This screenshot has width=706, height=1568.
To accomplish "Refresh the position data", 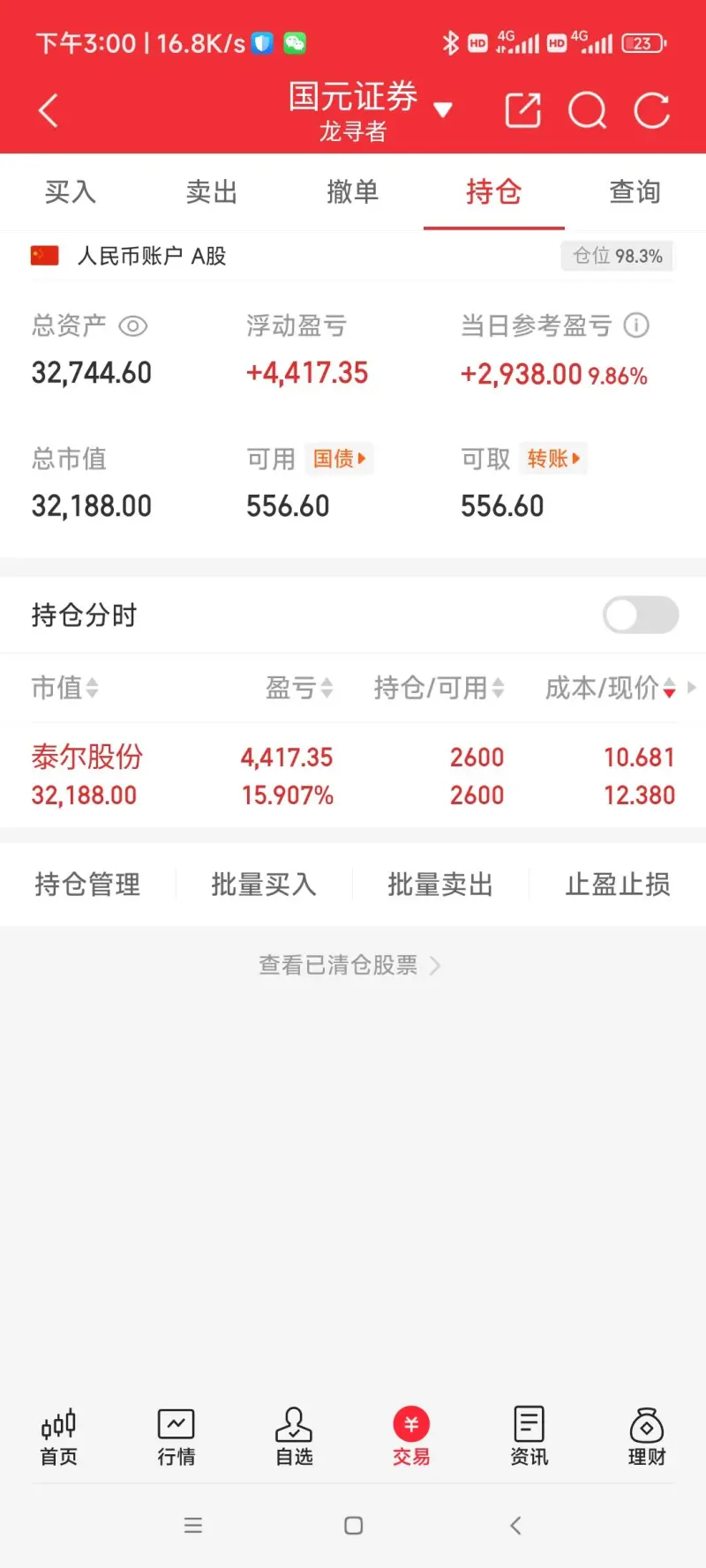I will pos(652,111).
